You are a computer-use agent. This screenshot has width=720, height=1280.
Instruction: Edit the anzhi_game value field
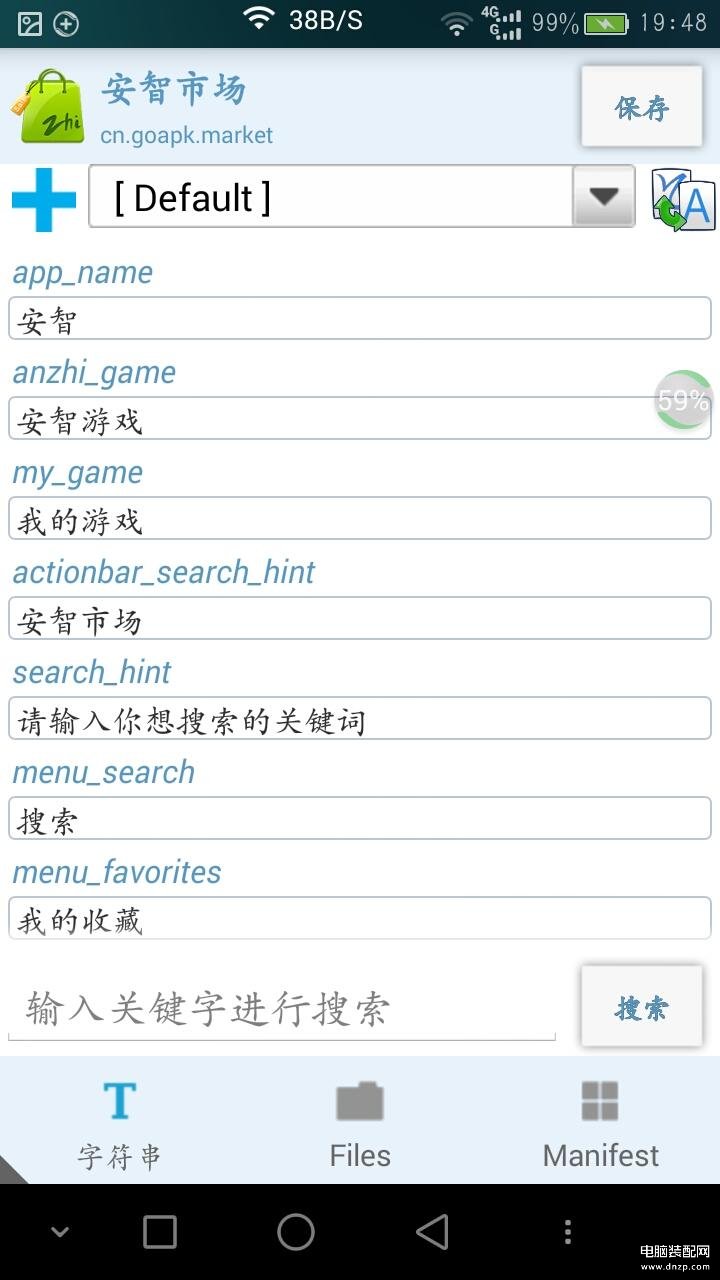[x=360, y=419]
